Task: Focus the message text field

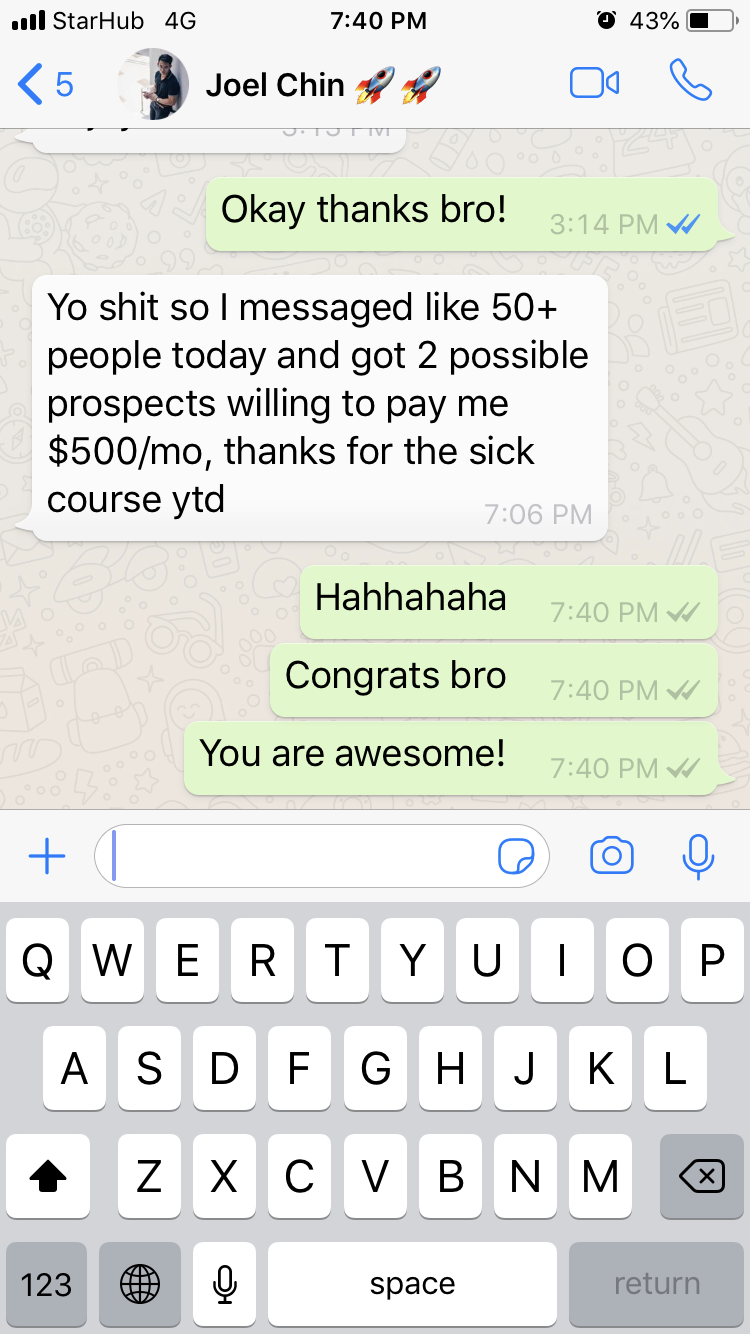Action: (300, 856)
